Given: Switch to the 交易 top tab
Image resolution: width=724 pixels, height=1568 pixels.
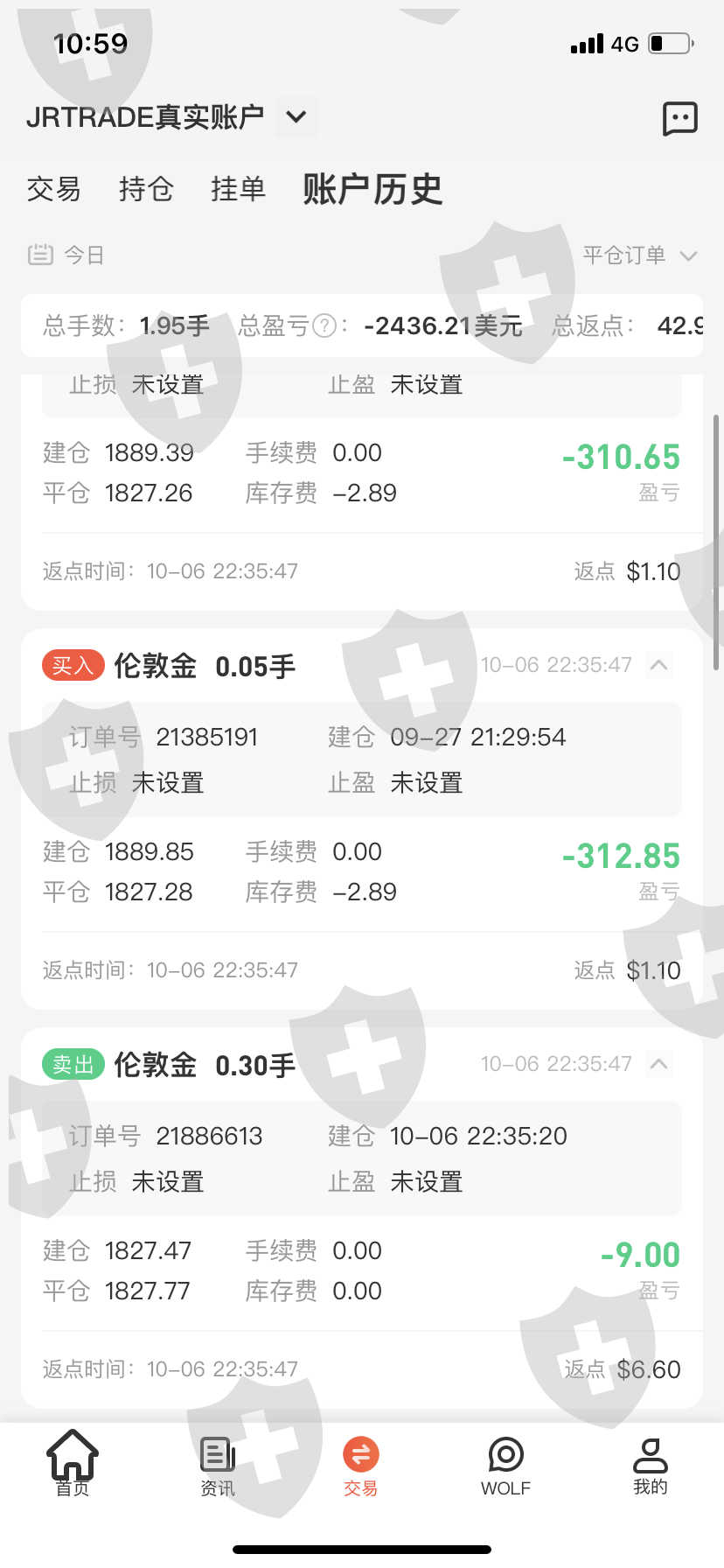Looking at the screenshot, I should 53,189.
